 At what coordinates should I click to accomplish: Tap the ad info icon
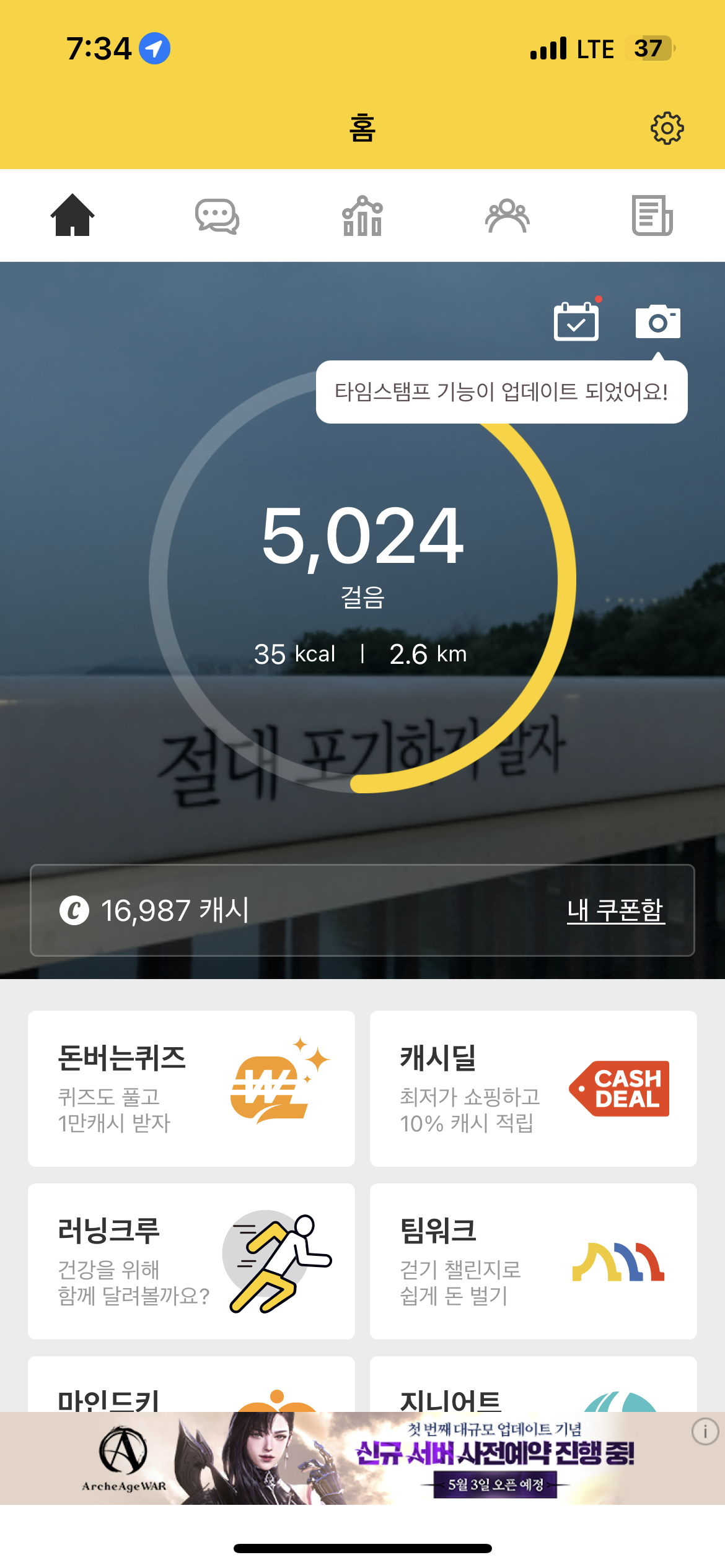click(x=705, y=1432)
